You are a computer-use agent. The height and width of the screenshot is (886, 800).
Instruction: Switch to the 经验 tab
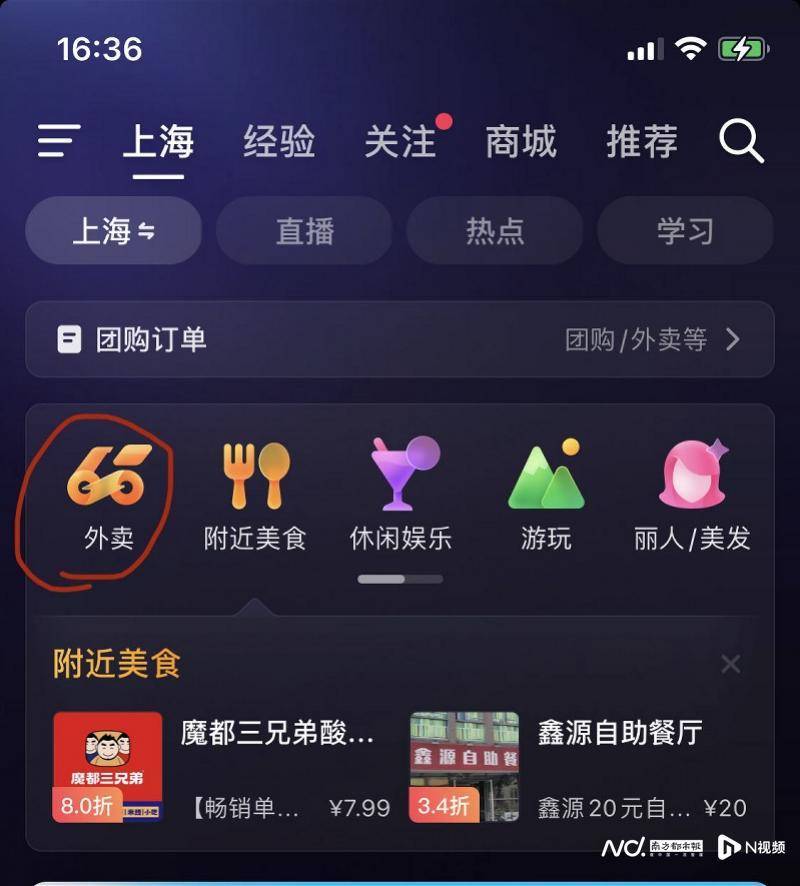[279, 142]
